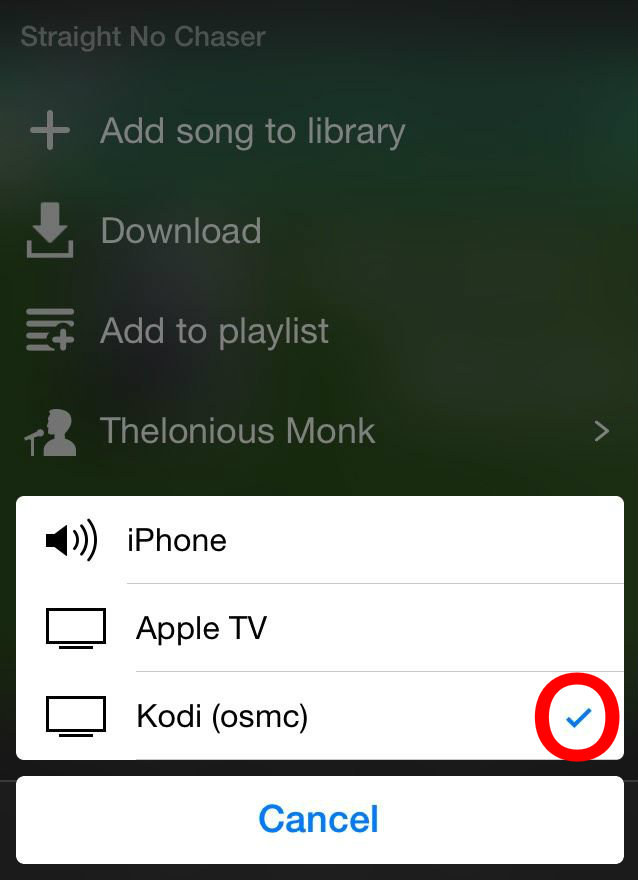Open the Thelonious Monk artist page

[x=238, y=431]
